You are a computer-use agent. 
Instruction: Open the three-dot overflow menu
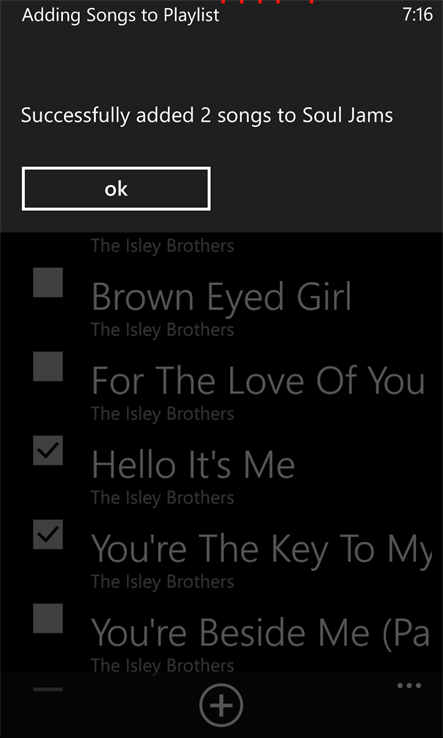pos(409,686)
